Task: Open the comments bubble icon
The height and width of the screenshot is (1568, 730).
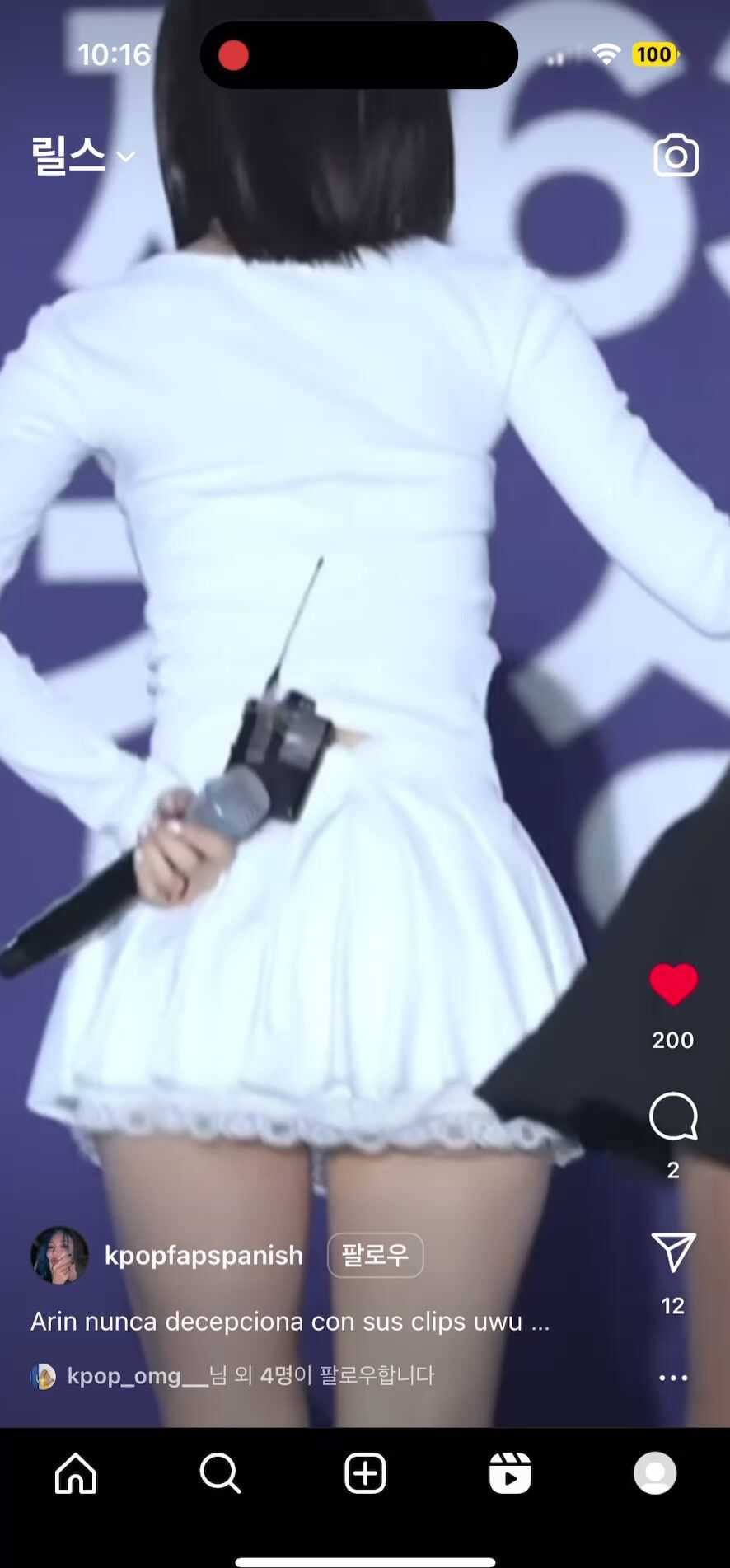Action: [673, 1116]
